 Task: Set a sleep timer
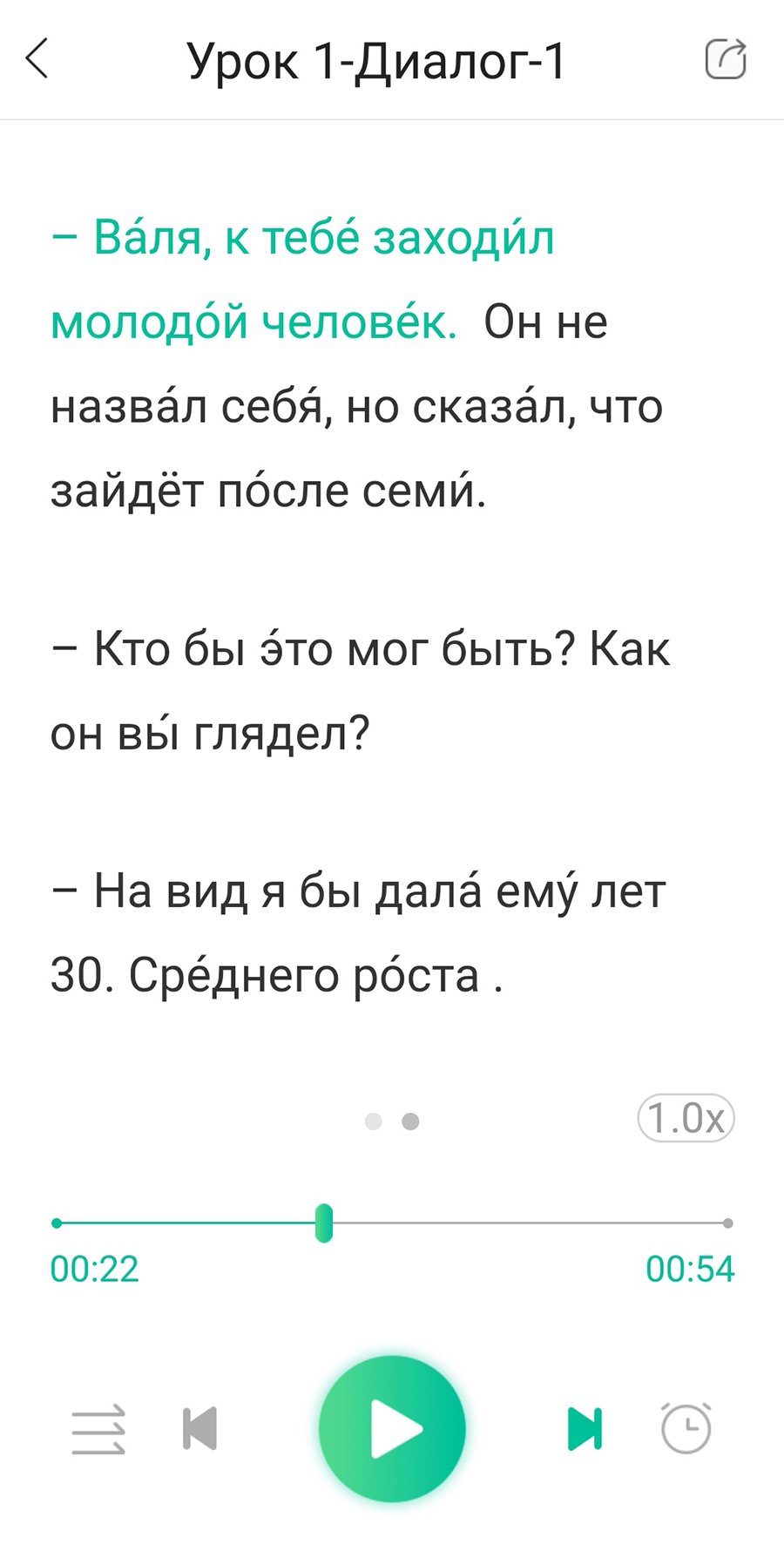[686, 1429]
